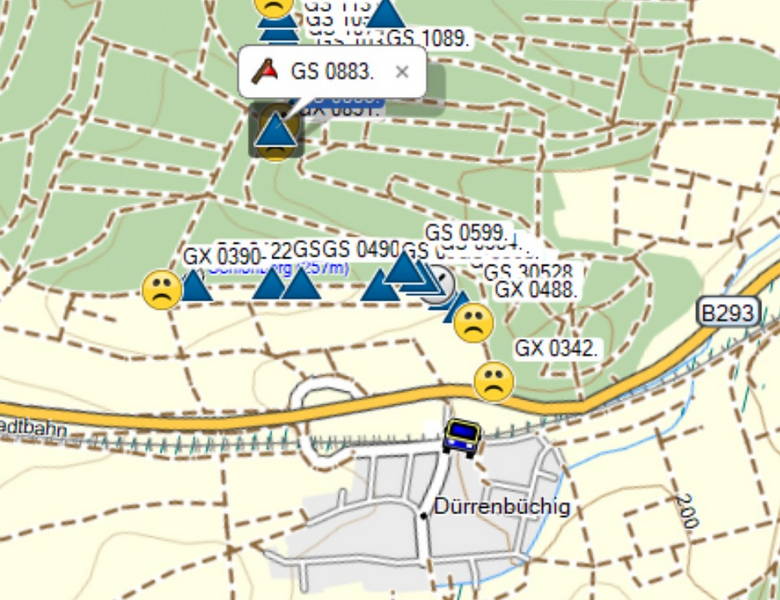This screenshot has height=600, width=780.
Task: Open the GS 0883 info bubble
Action: point(331,72)
